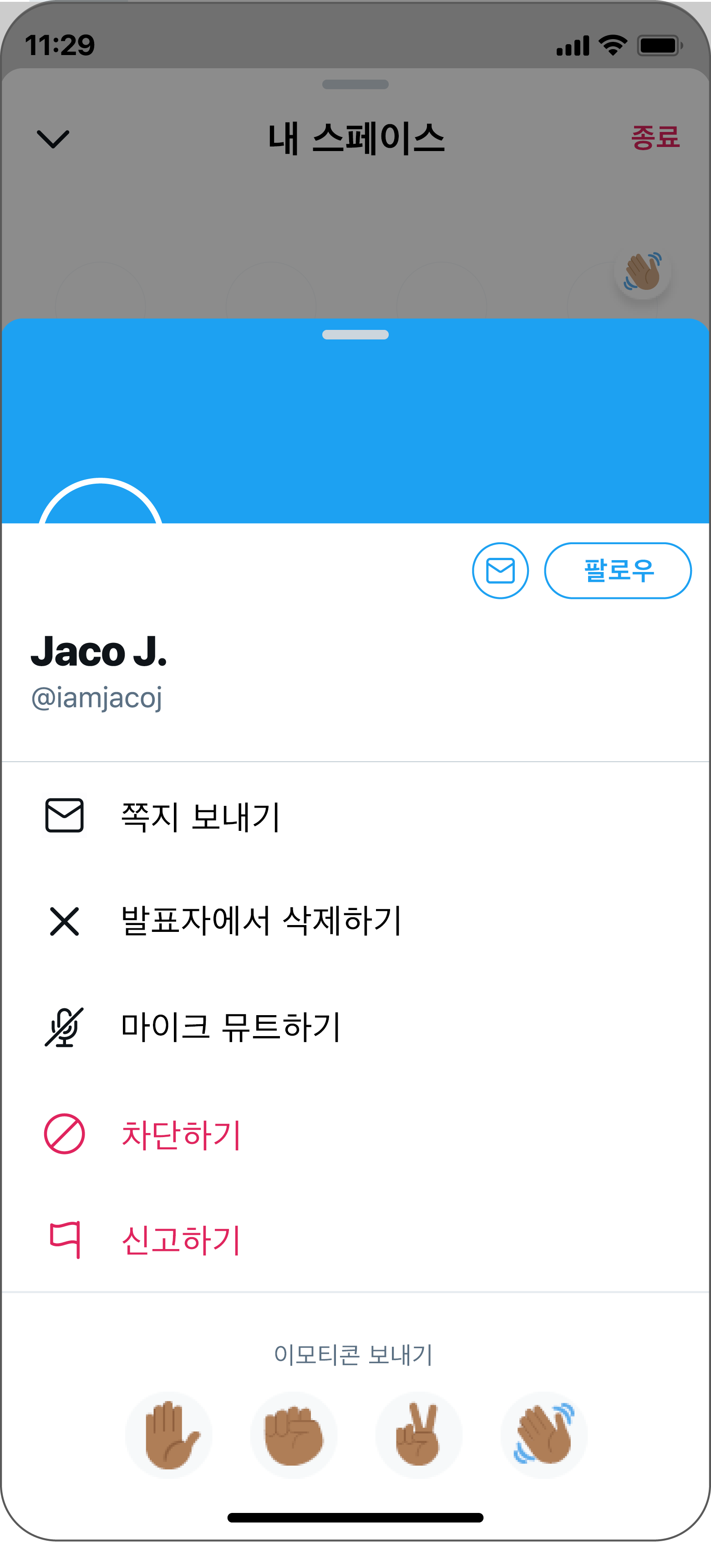Send the raised hand emoji
This screenshot has height=1568, width=711.
(x=168, y=1435)
